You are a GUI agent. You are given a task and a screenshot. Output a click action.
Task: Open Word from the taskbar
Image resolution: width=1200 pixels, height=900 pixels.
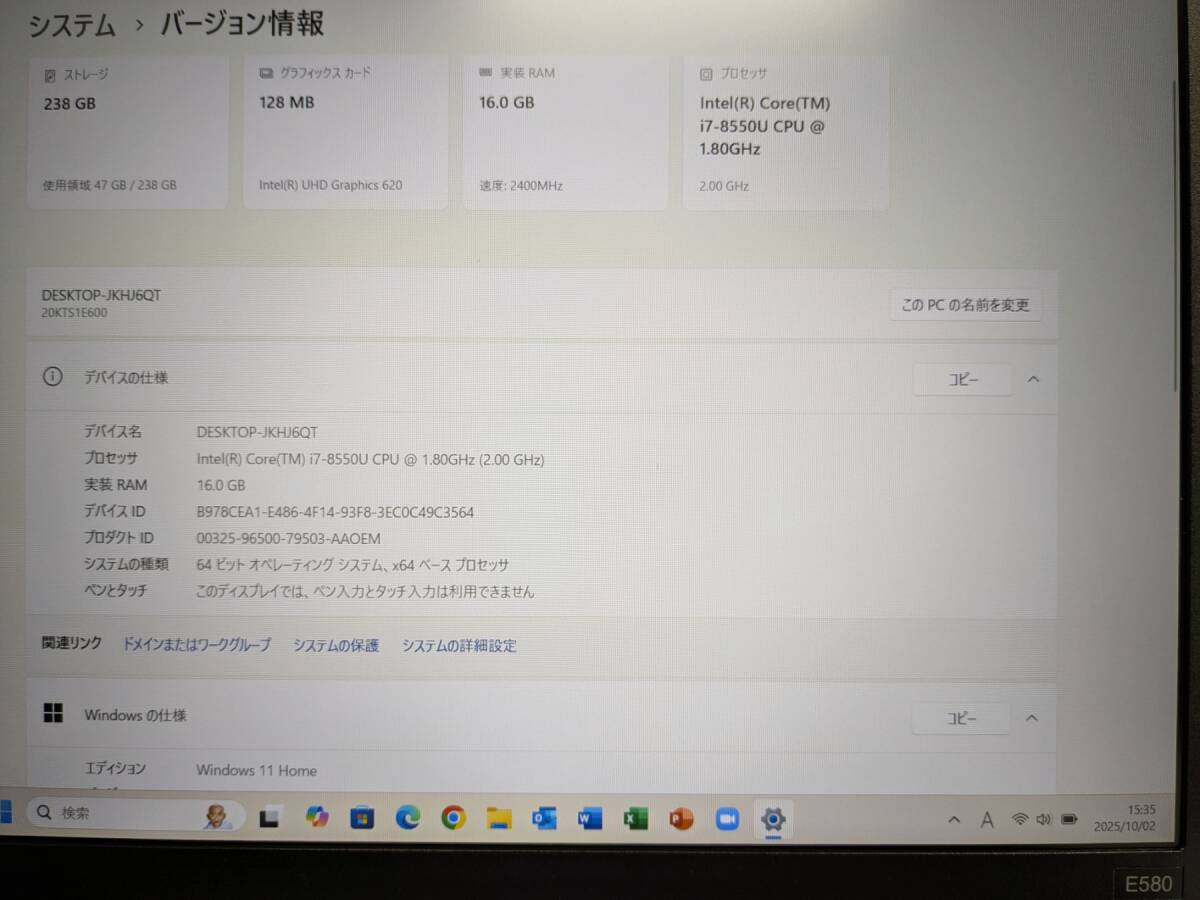pos(589,819)
